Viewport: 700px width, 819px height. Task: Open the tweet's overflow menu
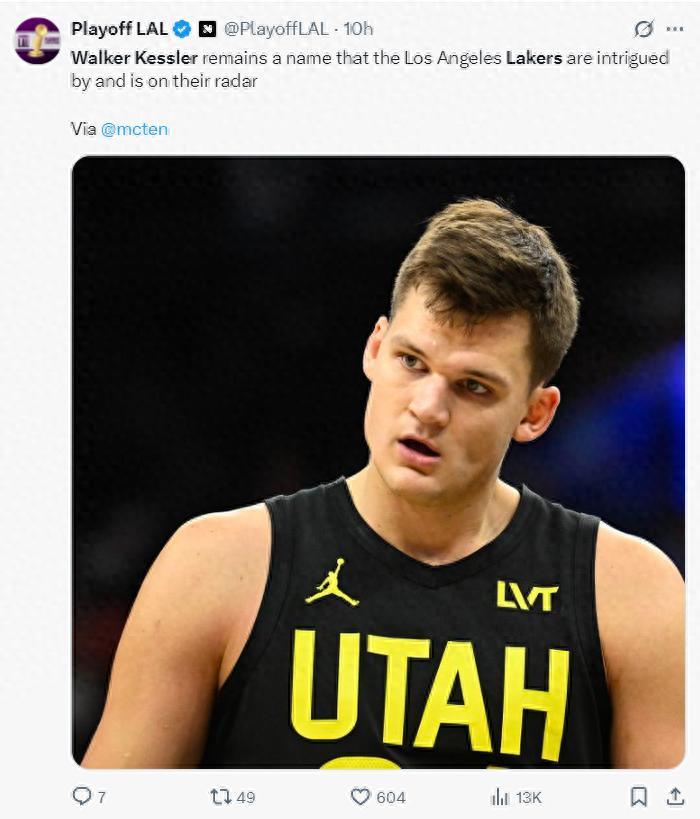click(x=675, y=29)
